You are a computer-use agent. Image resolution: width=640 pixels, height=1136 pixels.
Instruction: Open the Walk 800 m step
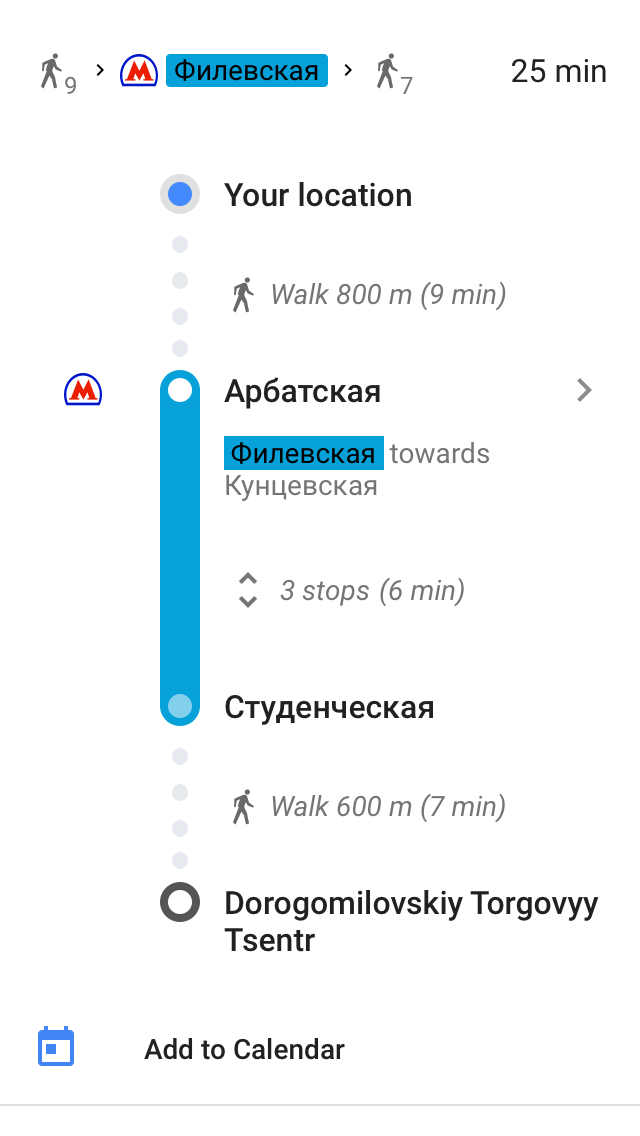[387, 295]
